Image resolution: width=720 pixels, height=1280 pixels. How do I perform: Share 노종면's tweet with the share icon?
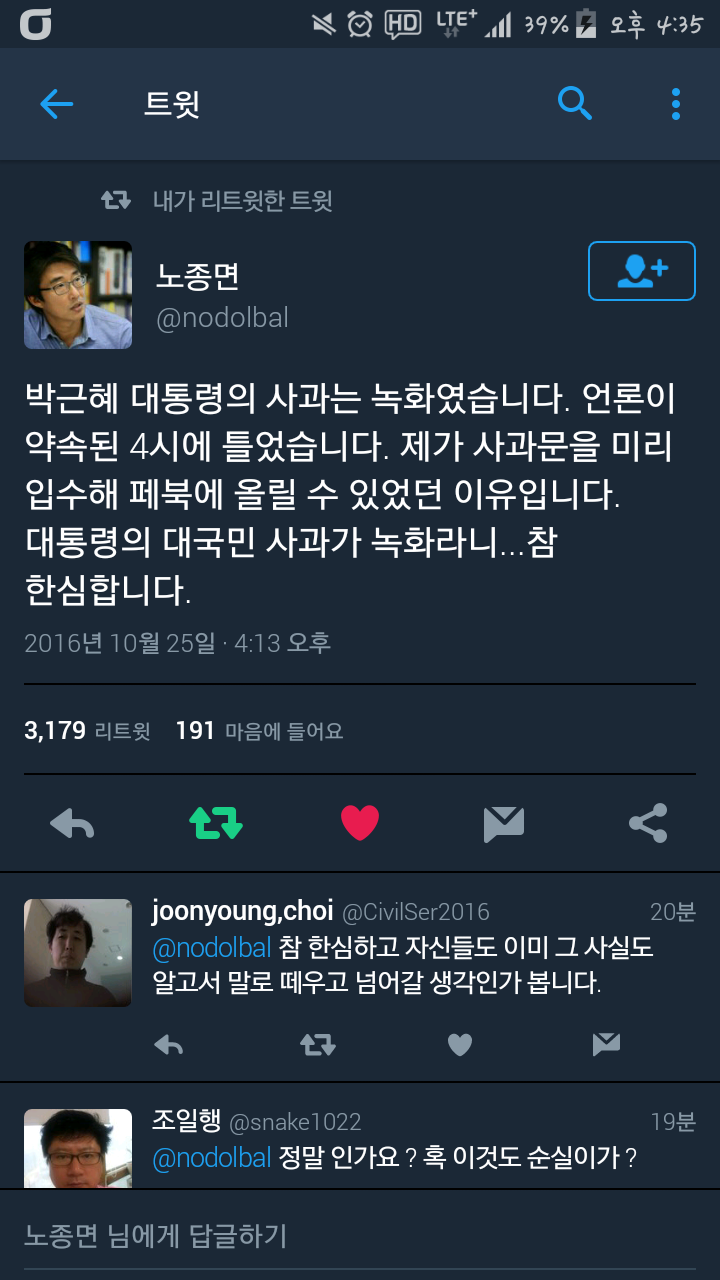point(648,823)
